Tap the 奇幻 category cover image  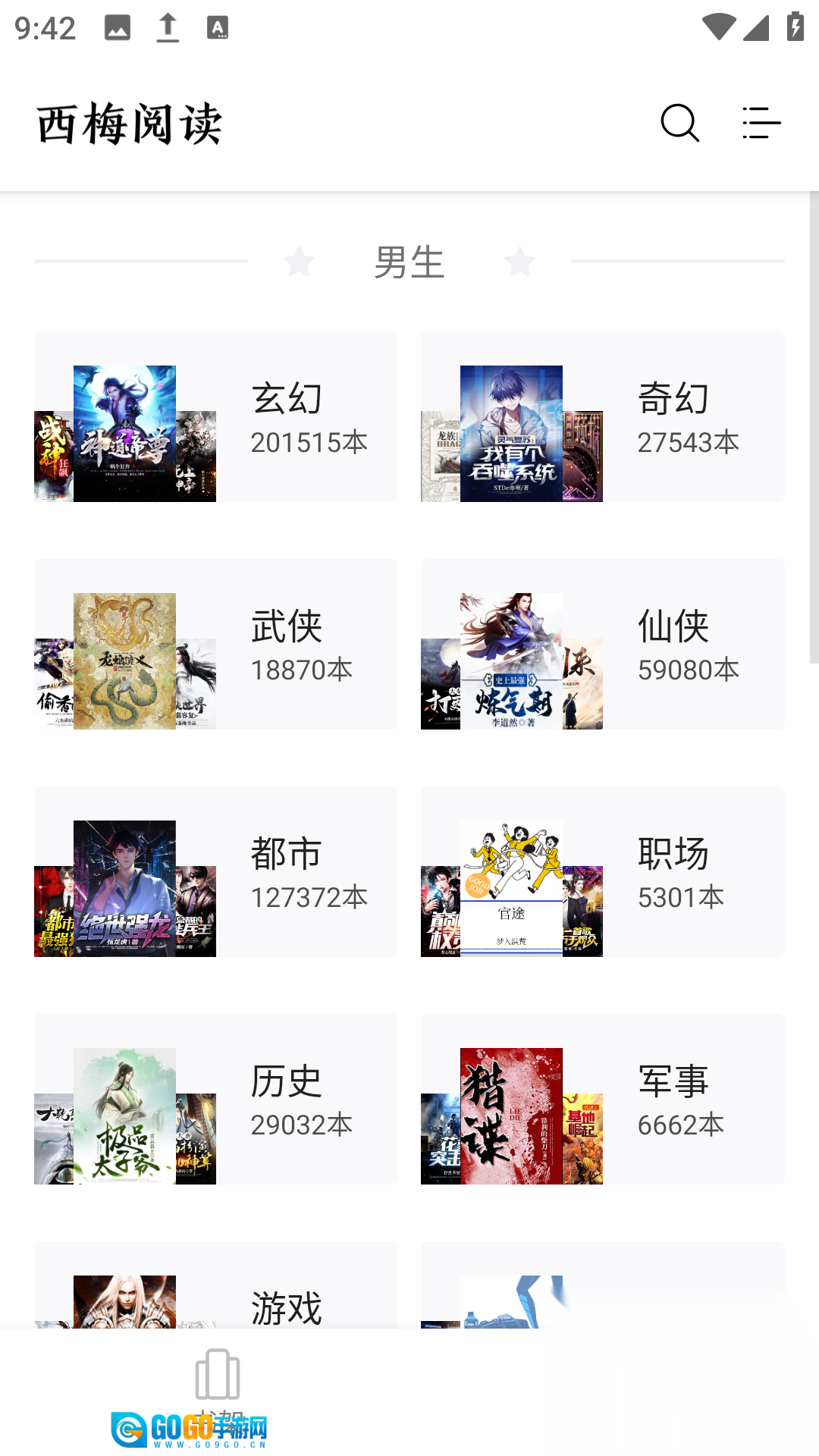point(513,434)
